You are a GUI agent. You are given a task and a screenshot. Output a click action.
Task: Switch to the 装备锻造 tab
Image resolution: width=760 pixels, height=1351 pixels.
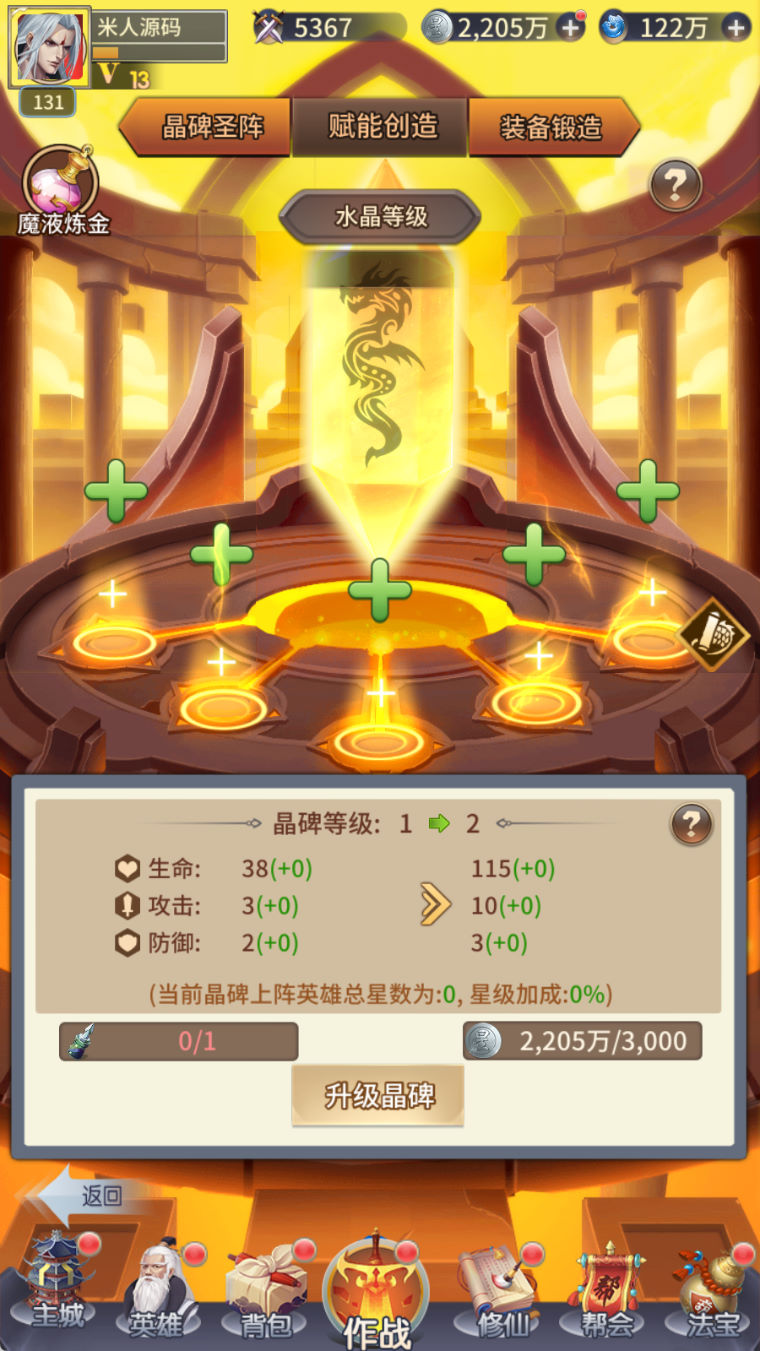click(x=552, y=127)
